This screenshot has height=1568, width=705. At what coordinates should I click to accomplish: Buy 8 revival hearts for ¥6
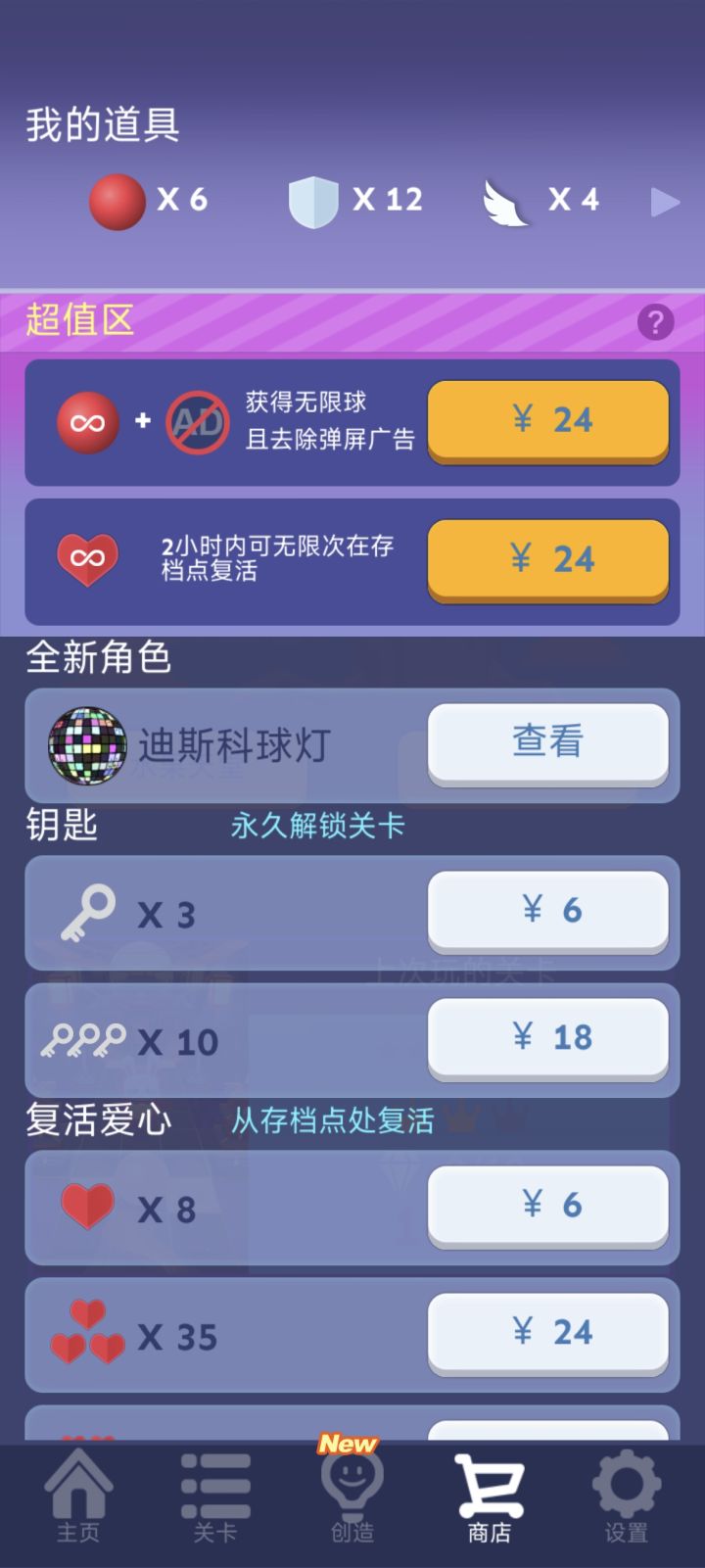547,1206
